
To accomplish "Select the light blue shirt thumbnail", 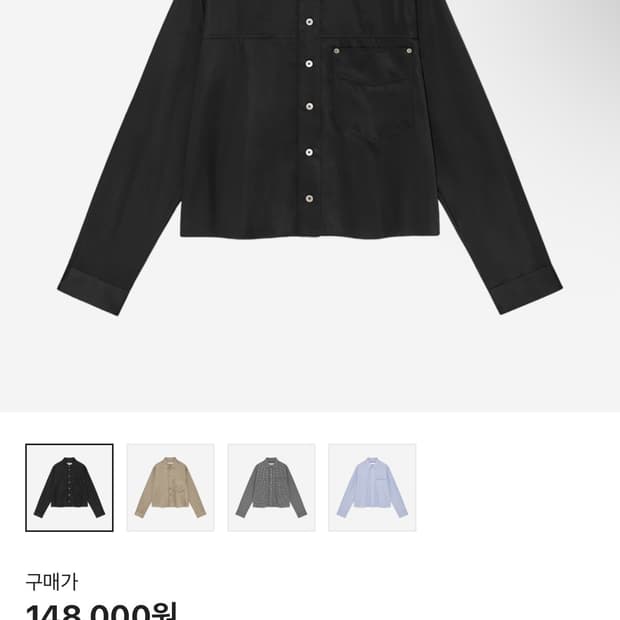I will tap(372, 487).
